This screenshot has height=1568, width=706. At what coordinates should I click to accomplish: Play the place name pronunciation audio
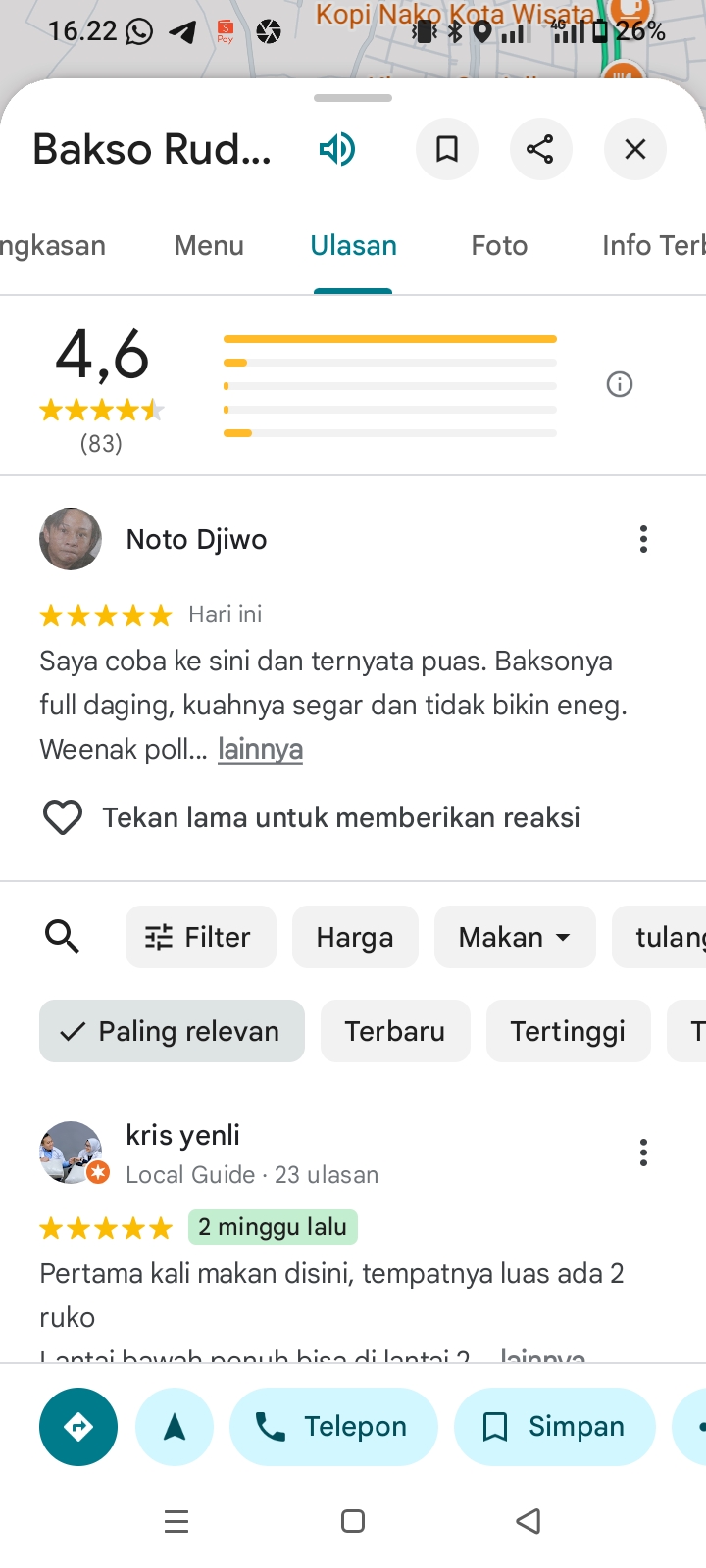(337, 149)
